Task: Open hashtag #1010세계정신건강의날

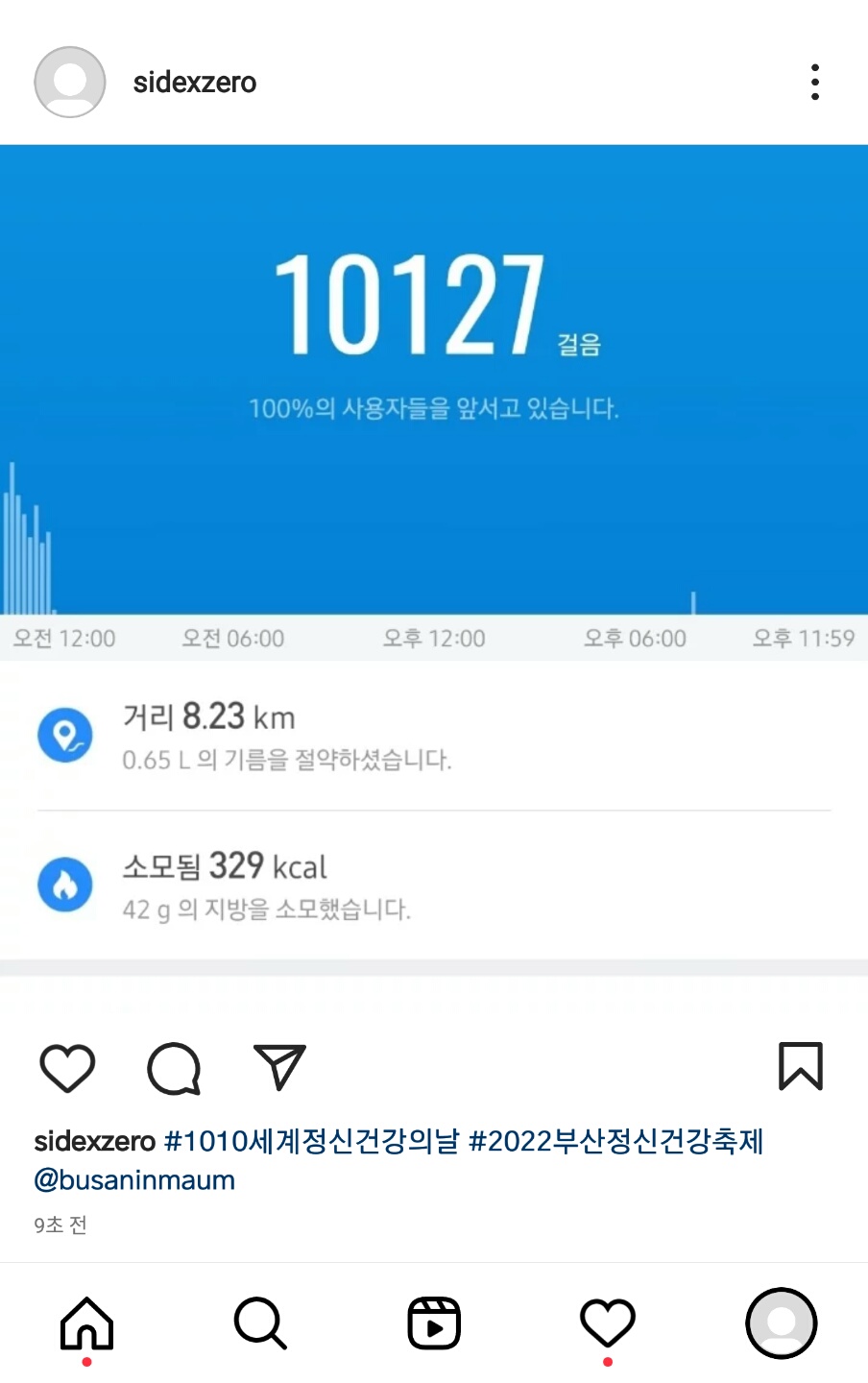Action: pyautogui.click(x=311, y=1141)
